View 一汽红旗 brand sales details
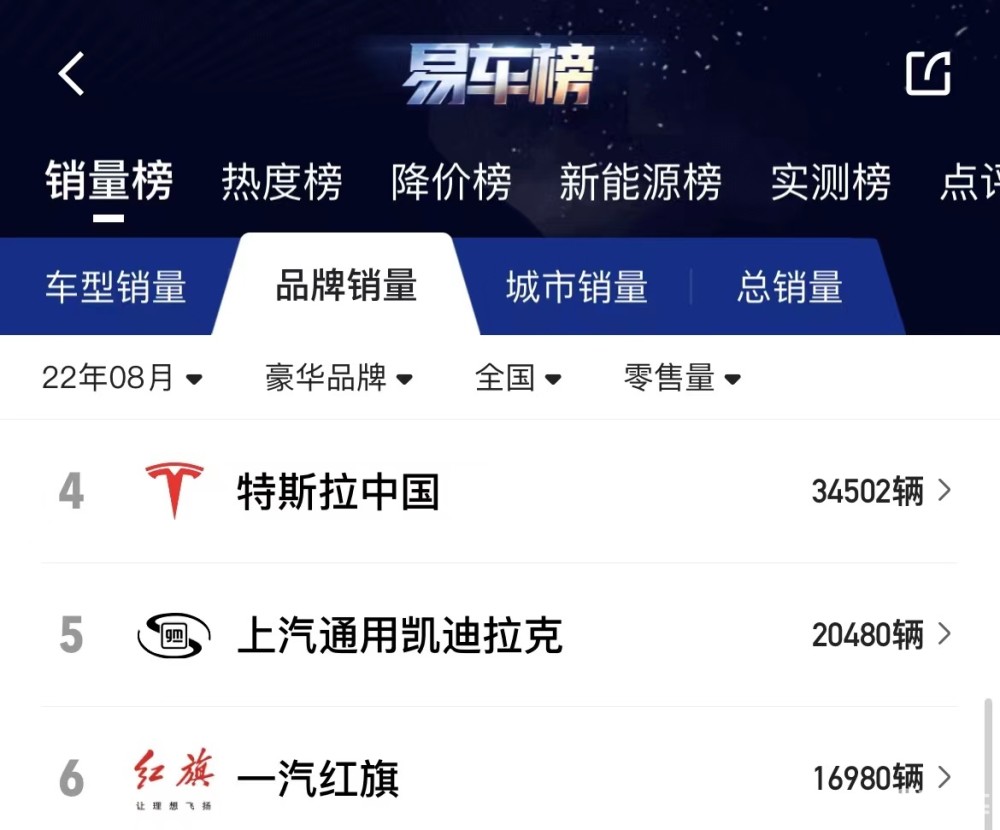1000x830 pixels. click(x=498, y=778)
